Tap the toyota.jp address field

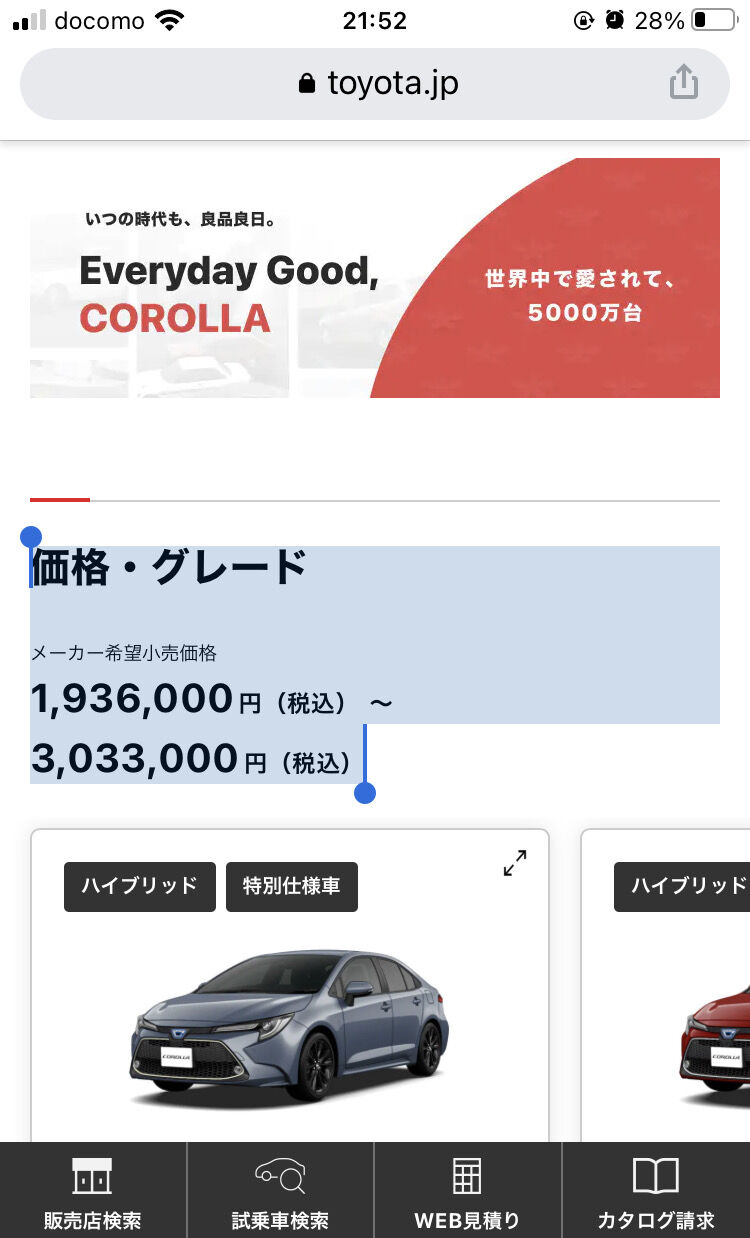(375, 84)
